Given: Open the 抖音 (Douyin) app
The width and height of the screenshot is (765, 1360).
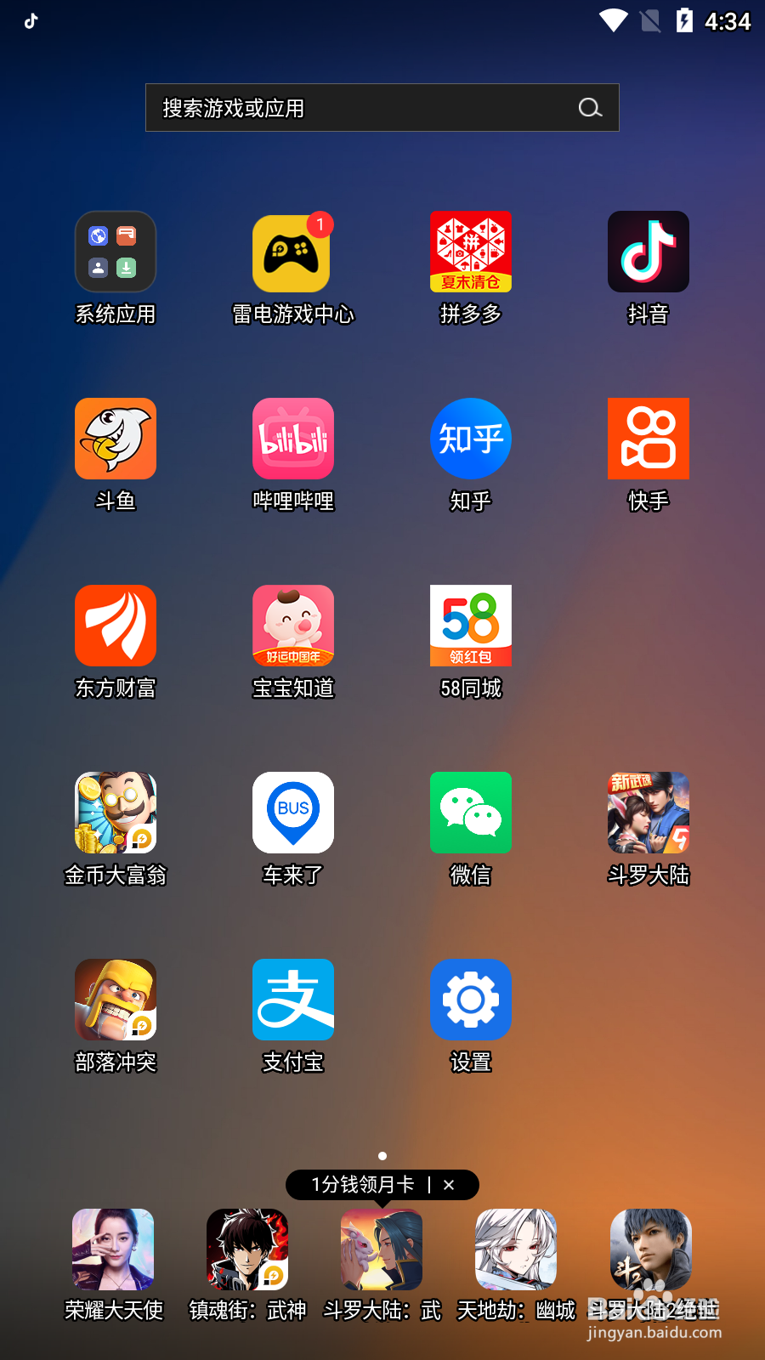Looking at the screenshot, I should tap(648, 251).
